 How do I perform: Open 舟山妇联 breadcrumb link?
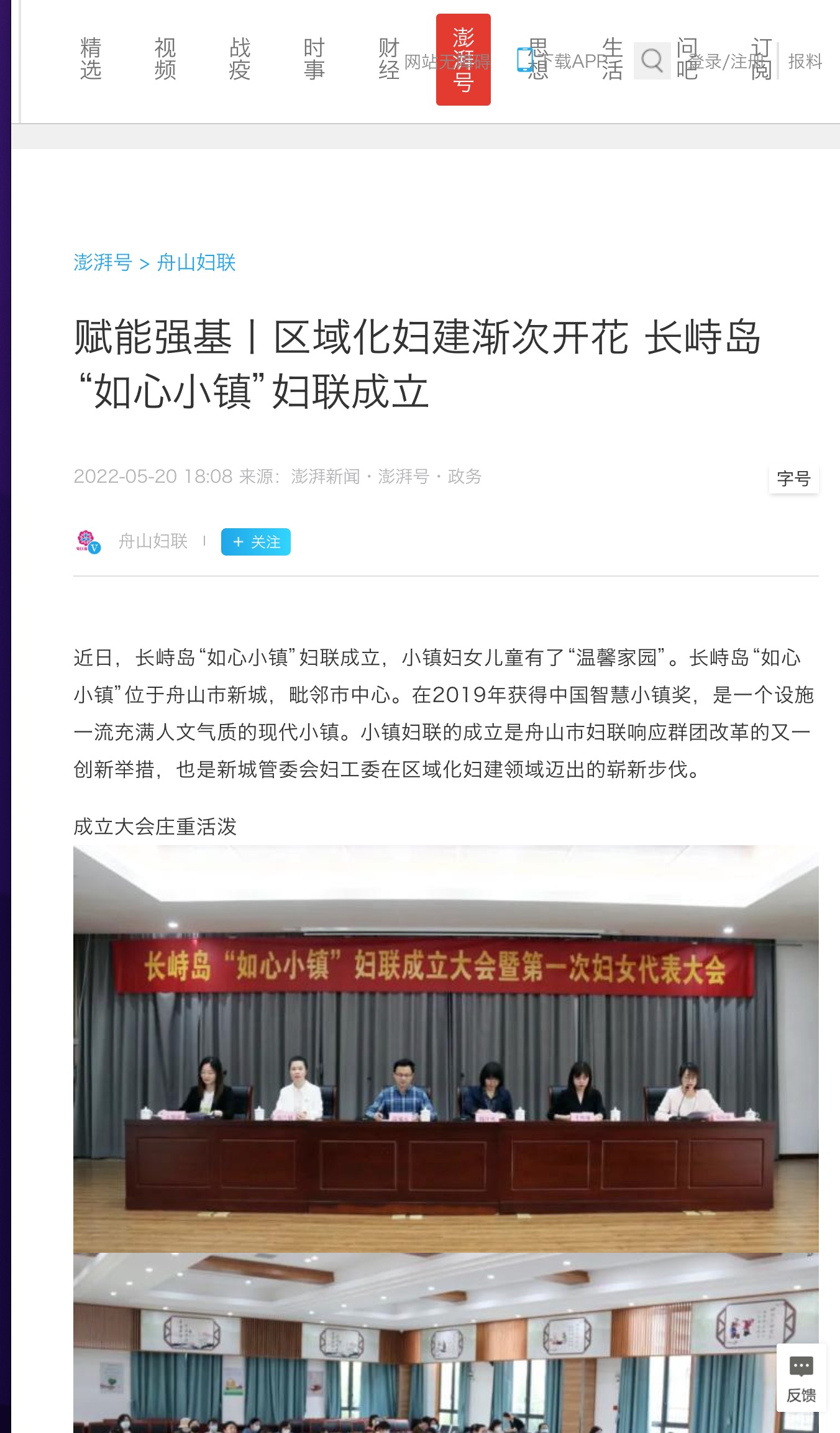196,262
